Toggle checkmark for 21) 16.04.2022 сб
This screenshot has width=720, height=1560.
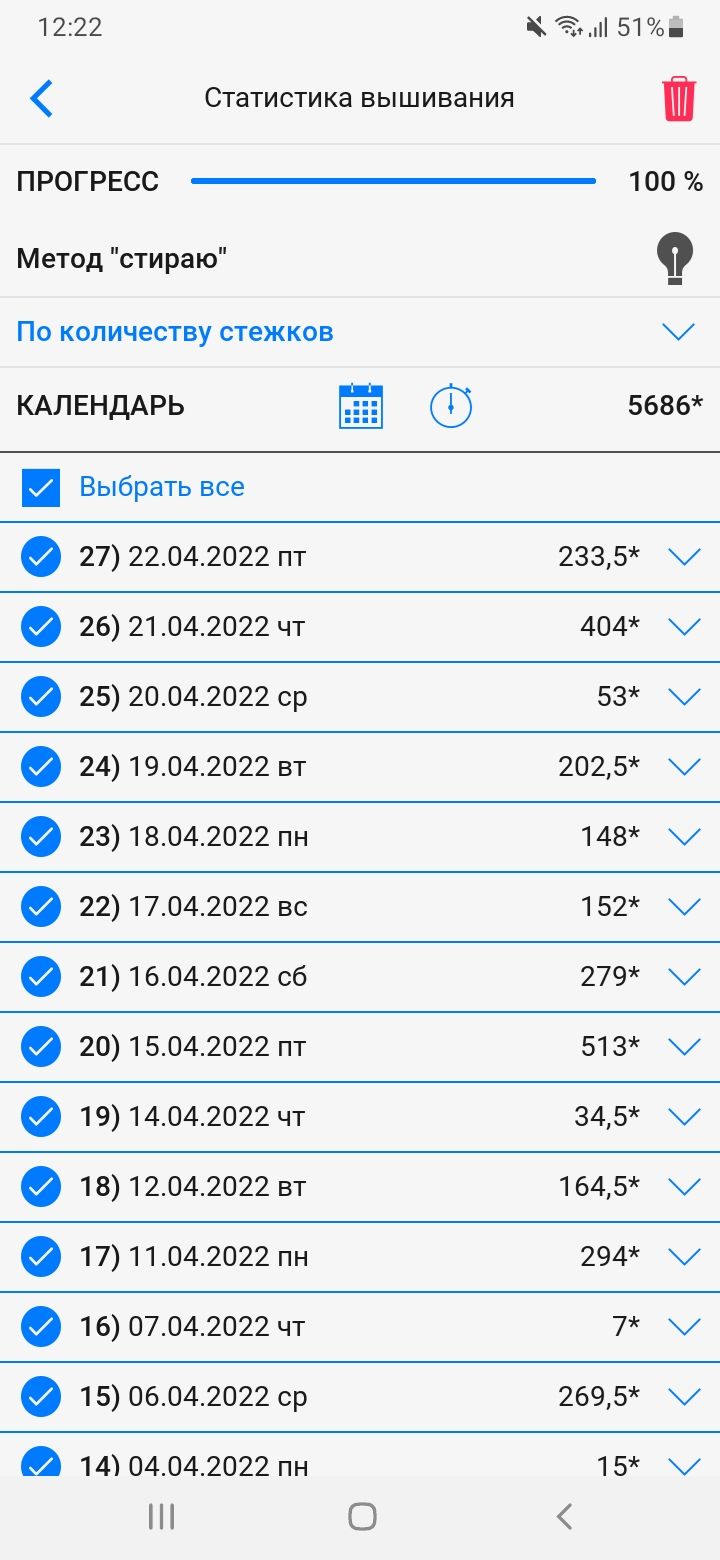click(x=41, y=977)
